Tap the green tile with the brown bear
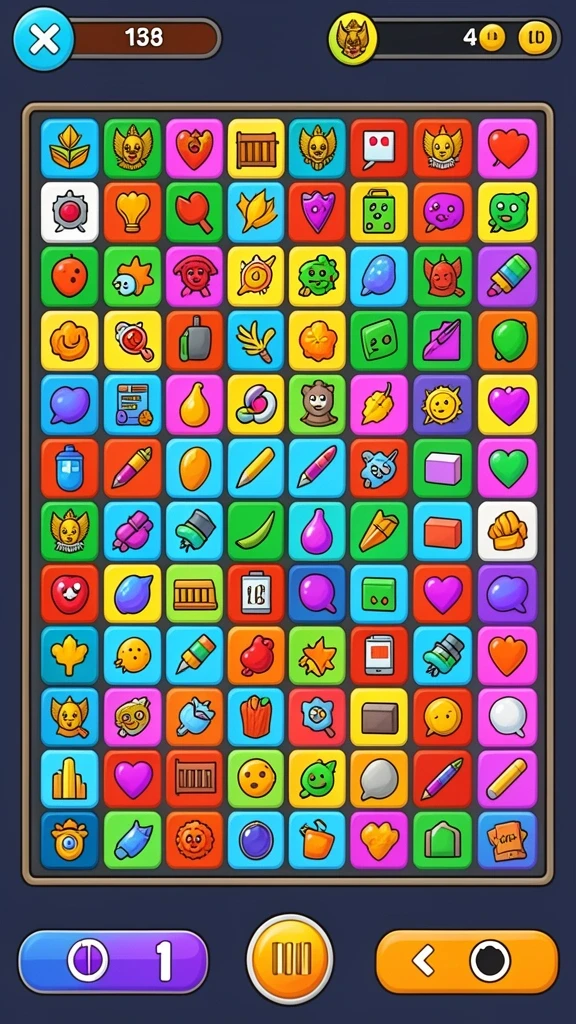Image resolution: width=576 pixels, height=1024 pixels. (x=317, y=404)
